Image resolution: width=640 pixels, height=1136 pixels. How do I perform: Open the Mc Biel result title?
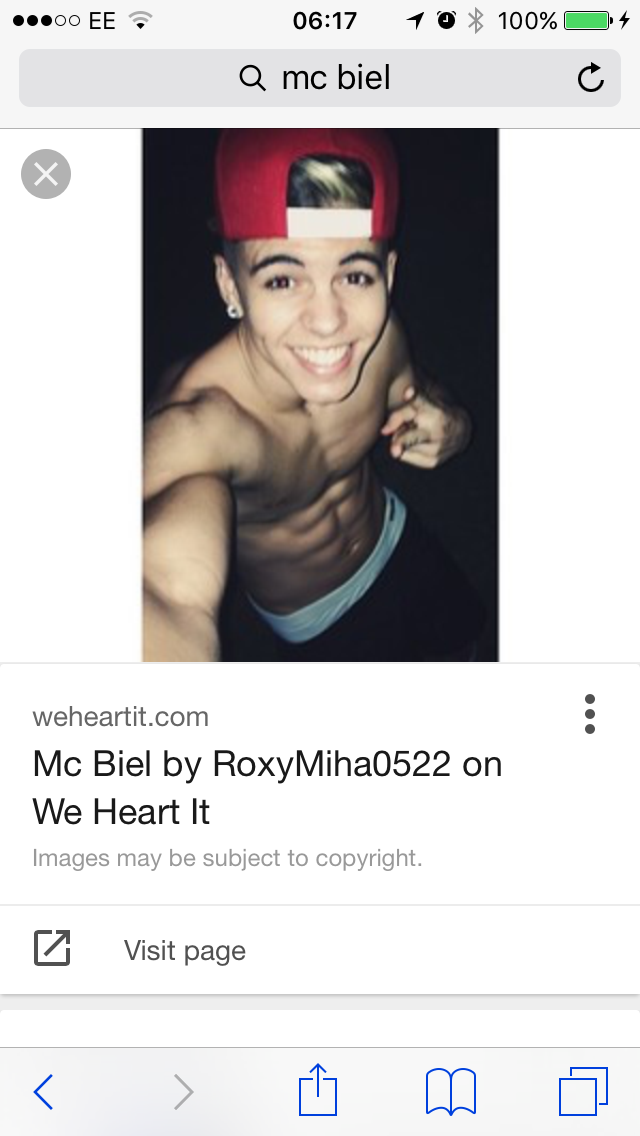[x=267, y=788]
